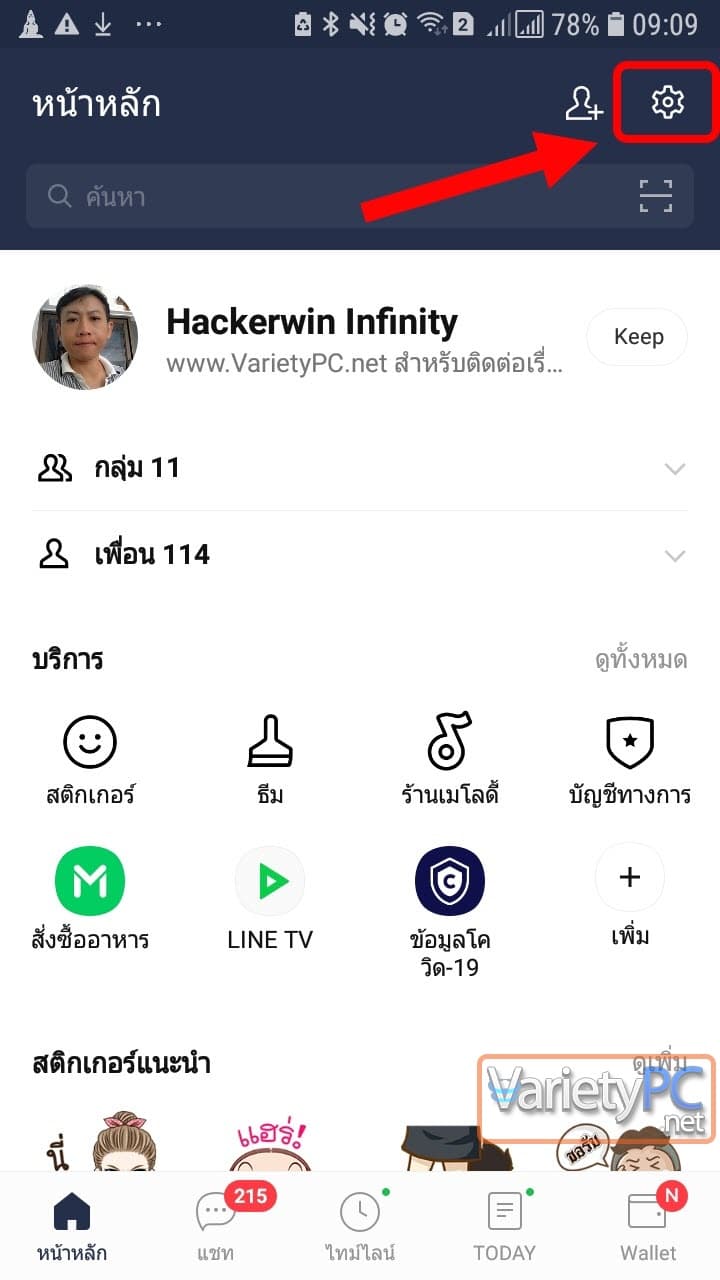The image size is (720, 1280).
Task: Open the สติกเกอร์ sticker shop
Action: pyautogui.click(x=90, y=760)
